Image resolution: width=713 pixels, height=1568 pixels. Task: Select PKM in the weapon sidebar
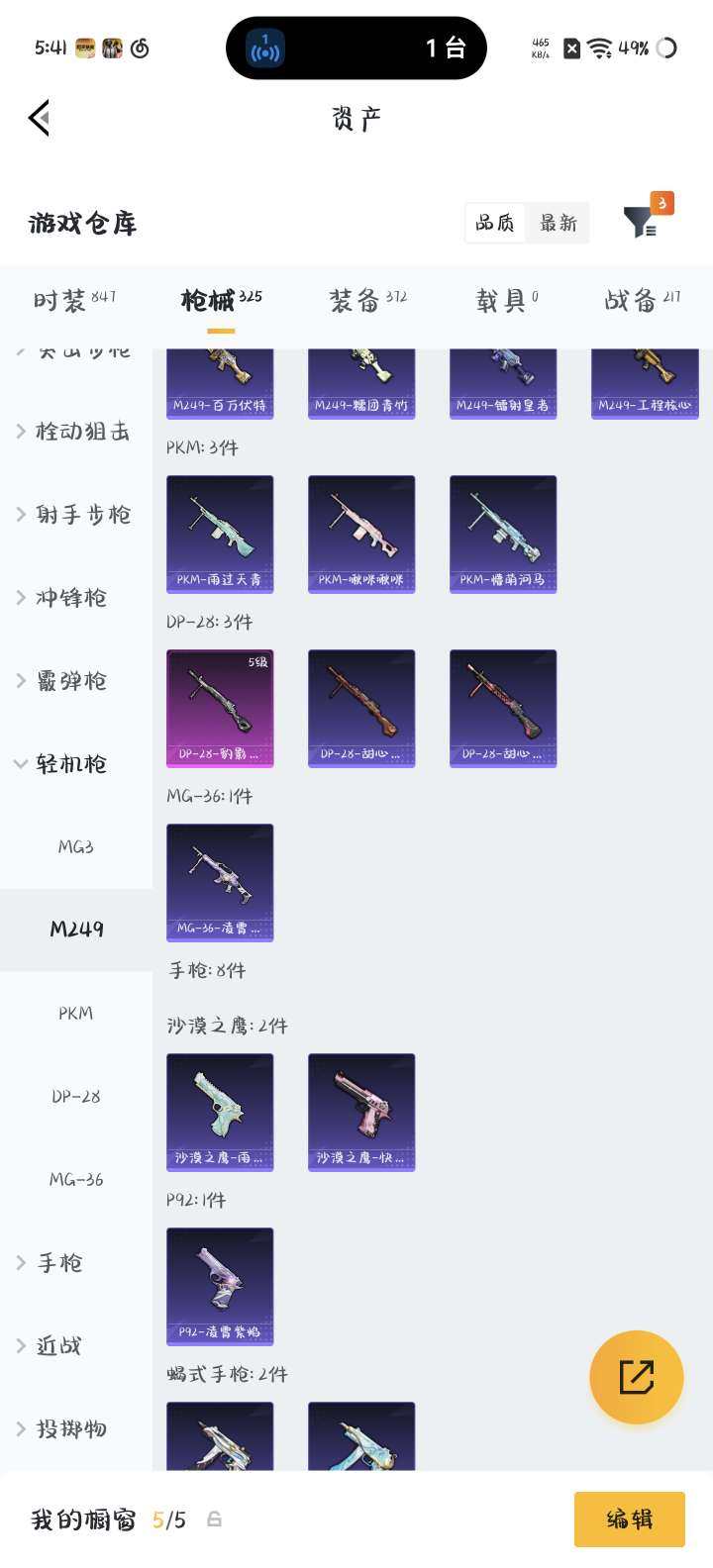(76, 1013)
